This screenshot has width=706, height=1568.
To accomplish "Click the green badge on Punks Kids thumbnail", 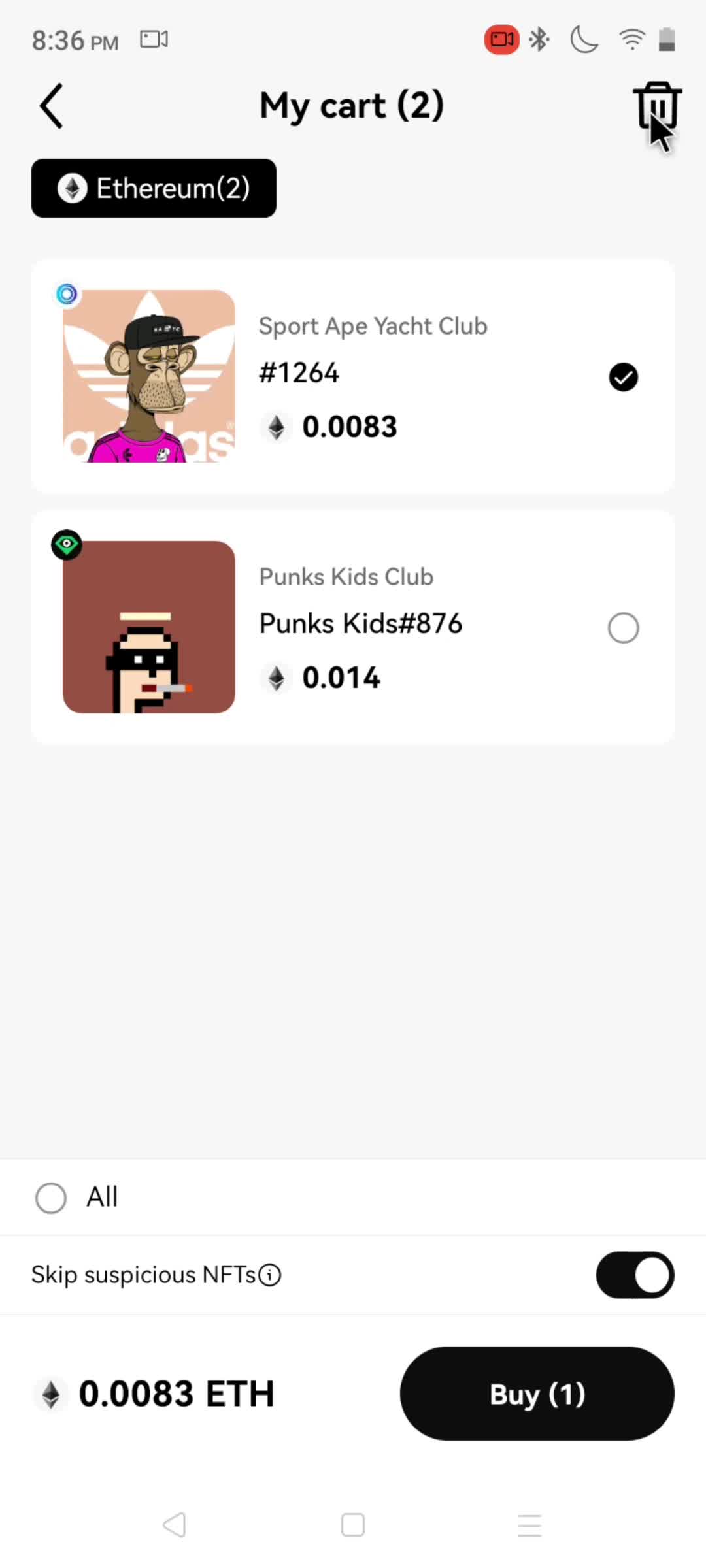I will point(67,545).
